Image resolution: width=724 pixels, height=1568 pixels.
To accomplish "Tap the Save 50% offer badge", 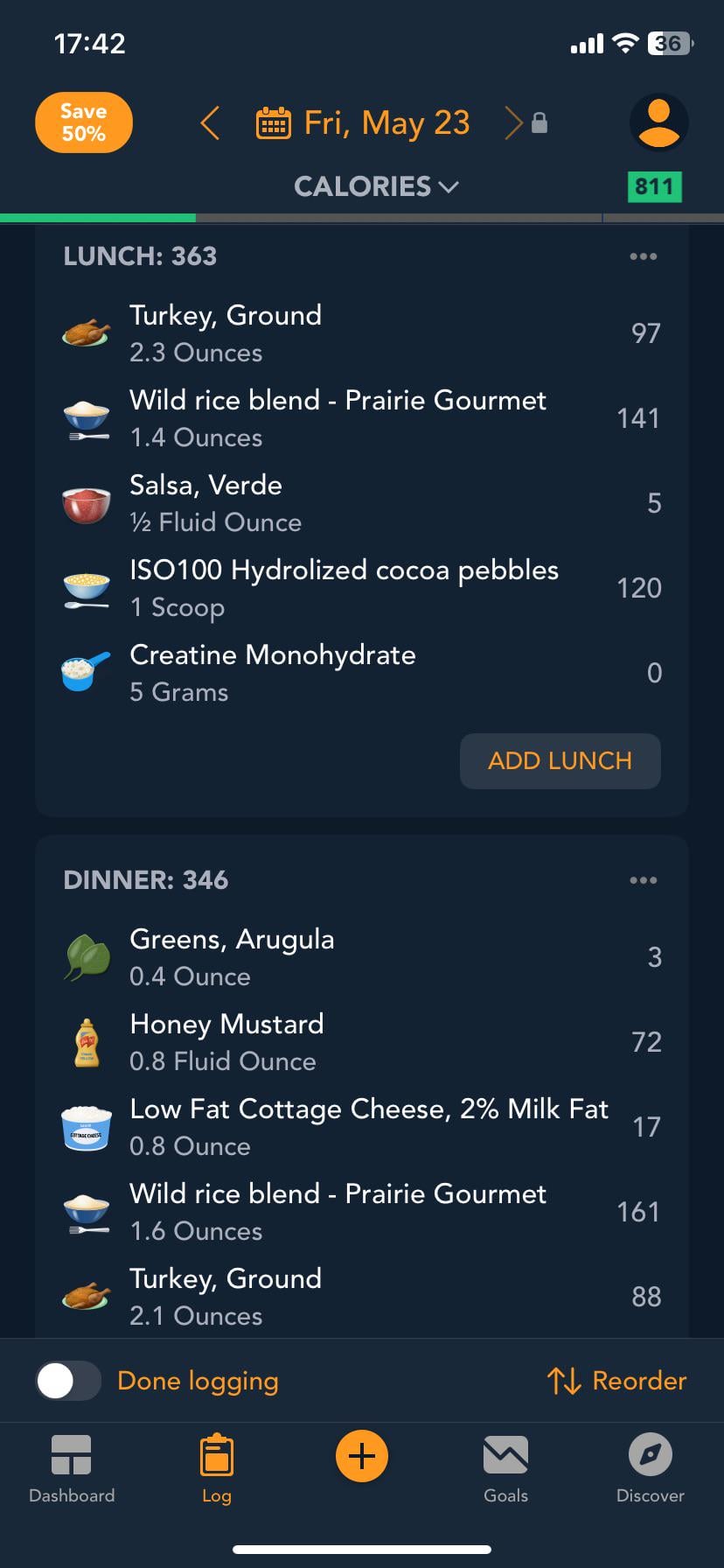I will click(x=84, y=122).
